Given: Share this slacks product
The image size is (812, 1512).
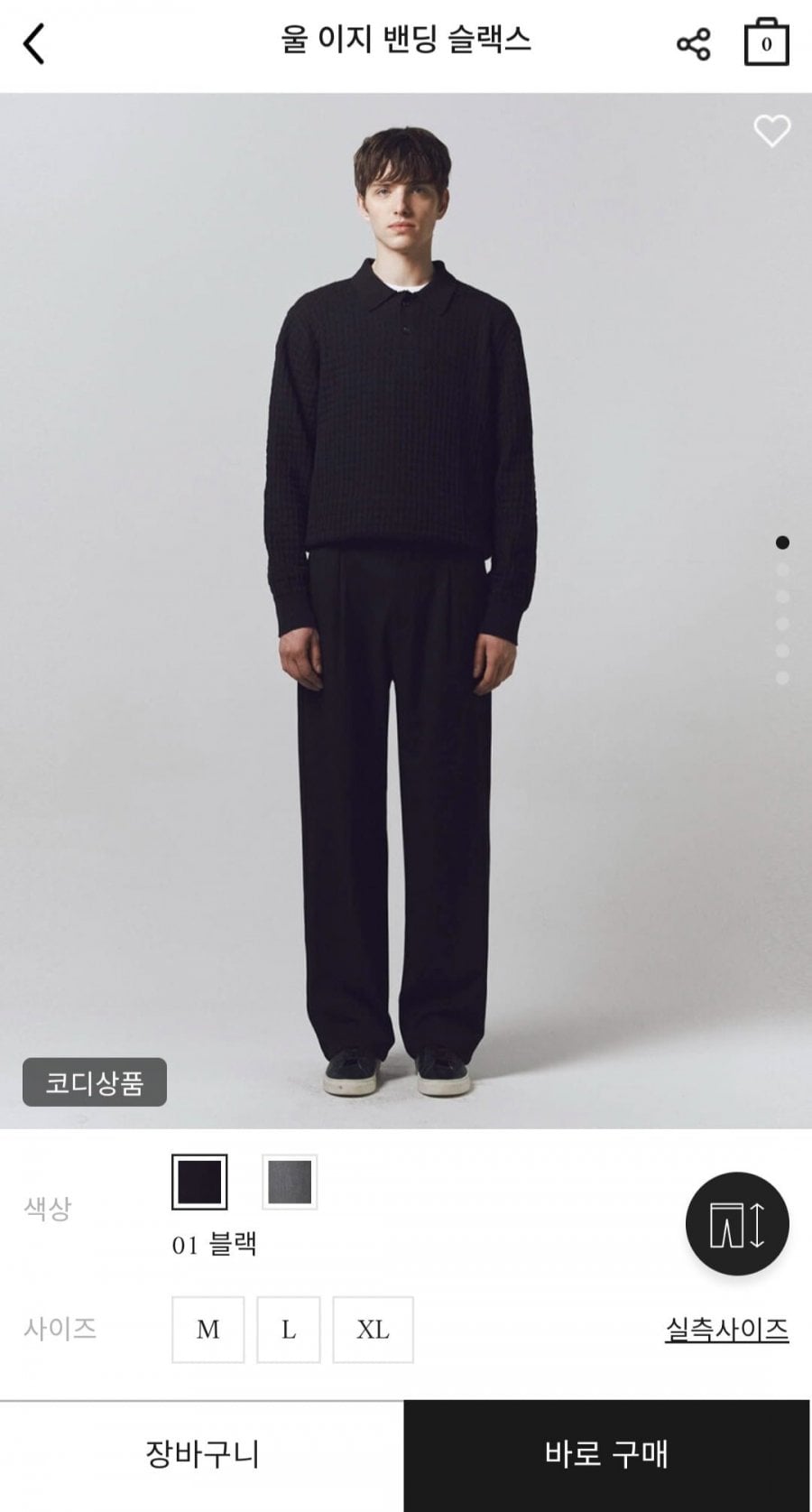Looking at the screenshot, I should click(x=693, y=43).
